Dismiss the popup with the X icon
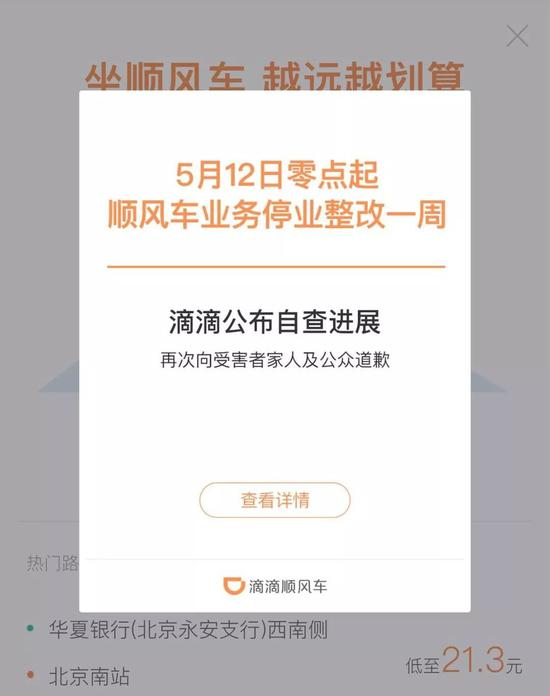The height and width of the screenshot is (696, 550). (517, 36)
